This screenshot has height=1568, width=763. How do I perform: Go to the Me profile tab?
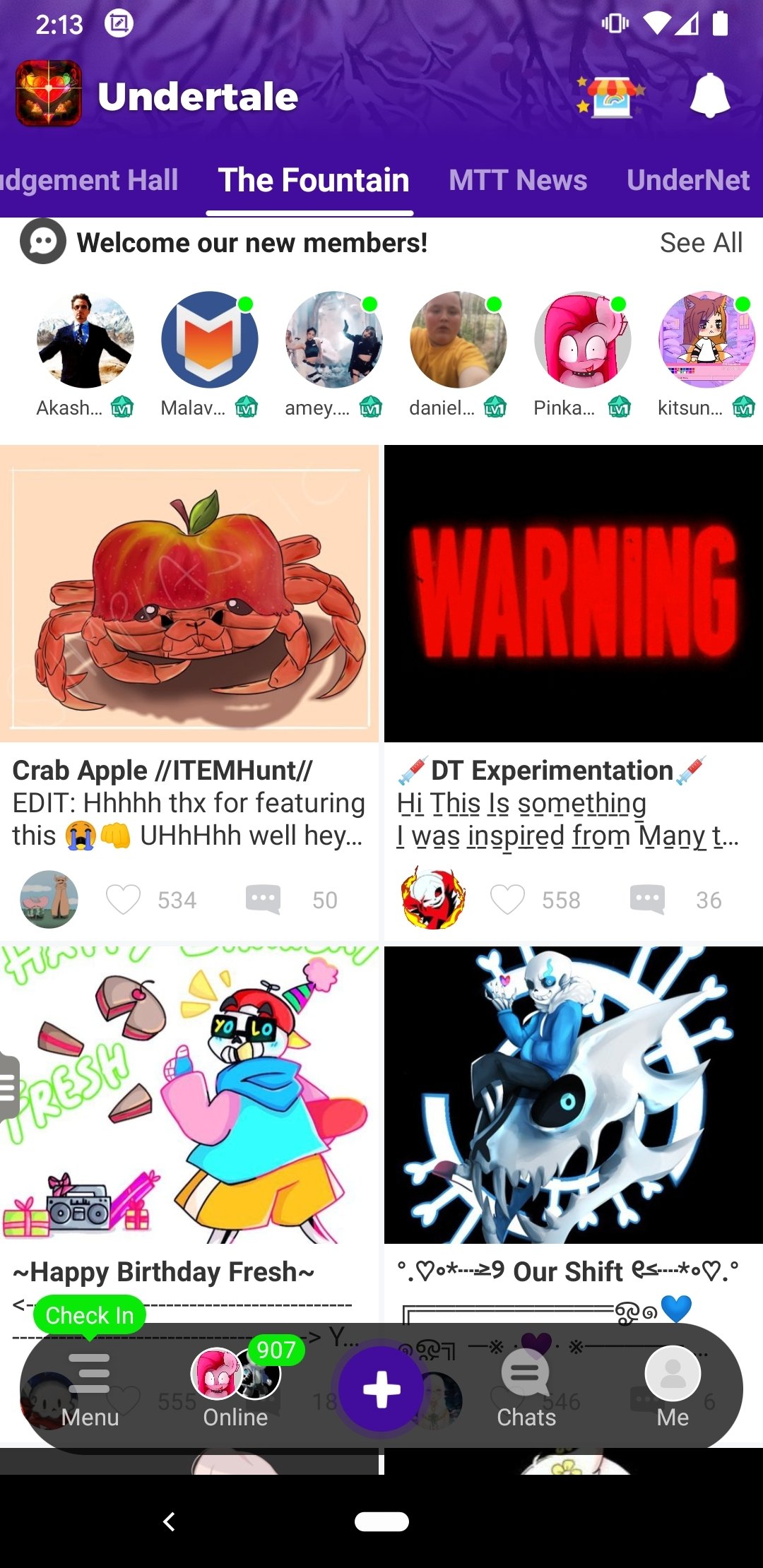tap(673, 1389)
